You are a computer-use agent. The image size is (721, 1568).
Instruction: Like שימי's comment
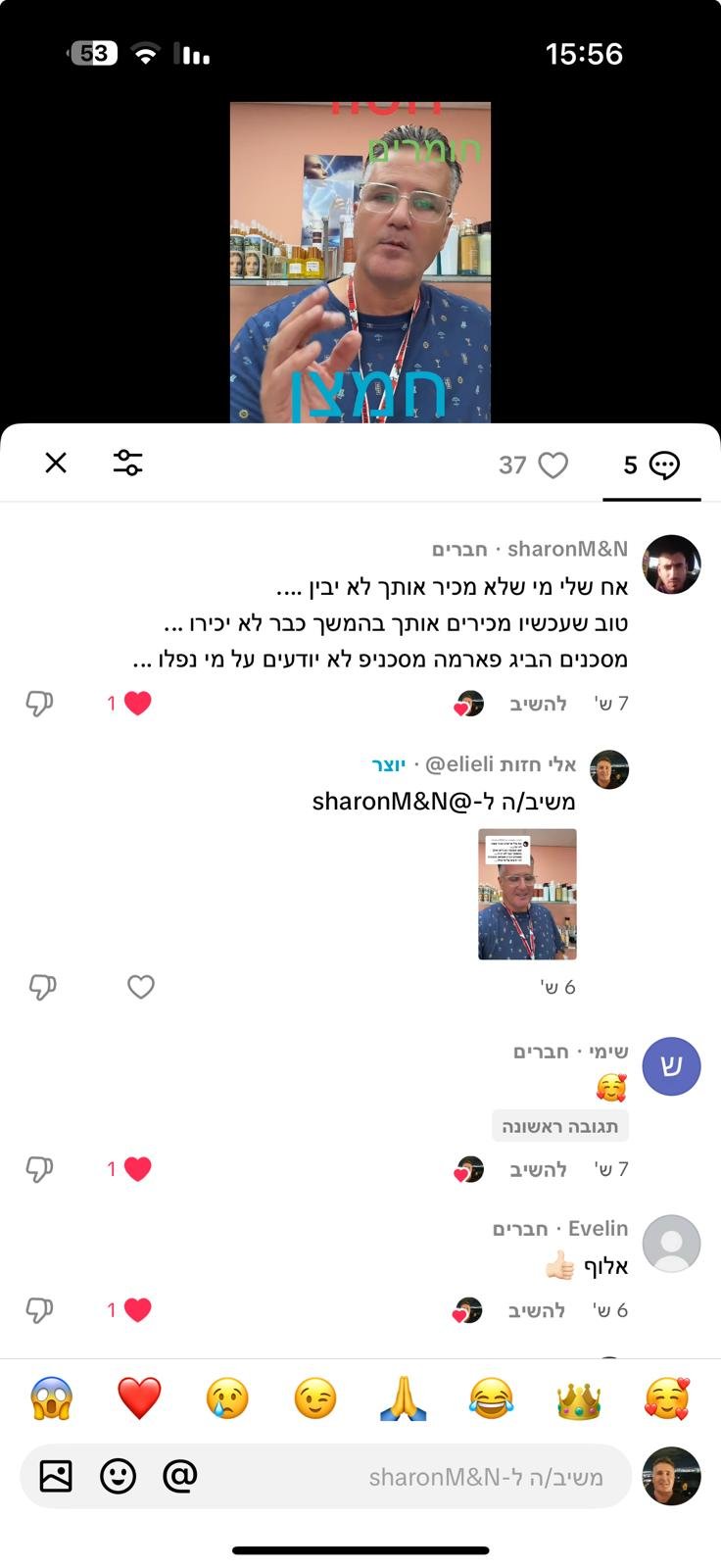coord(137,1169)
